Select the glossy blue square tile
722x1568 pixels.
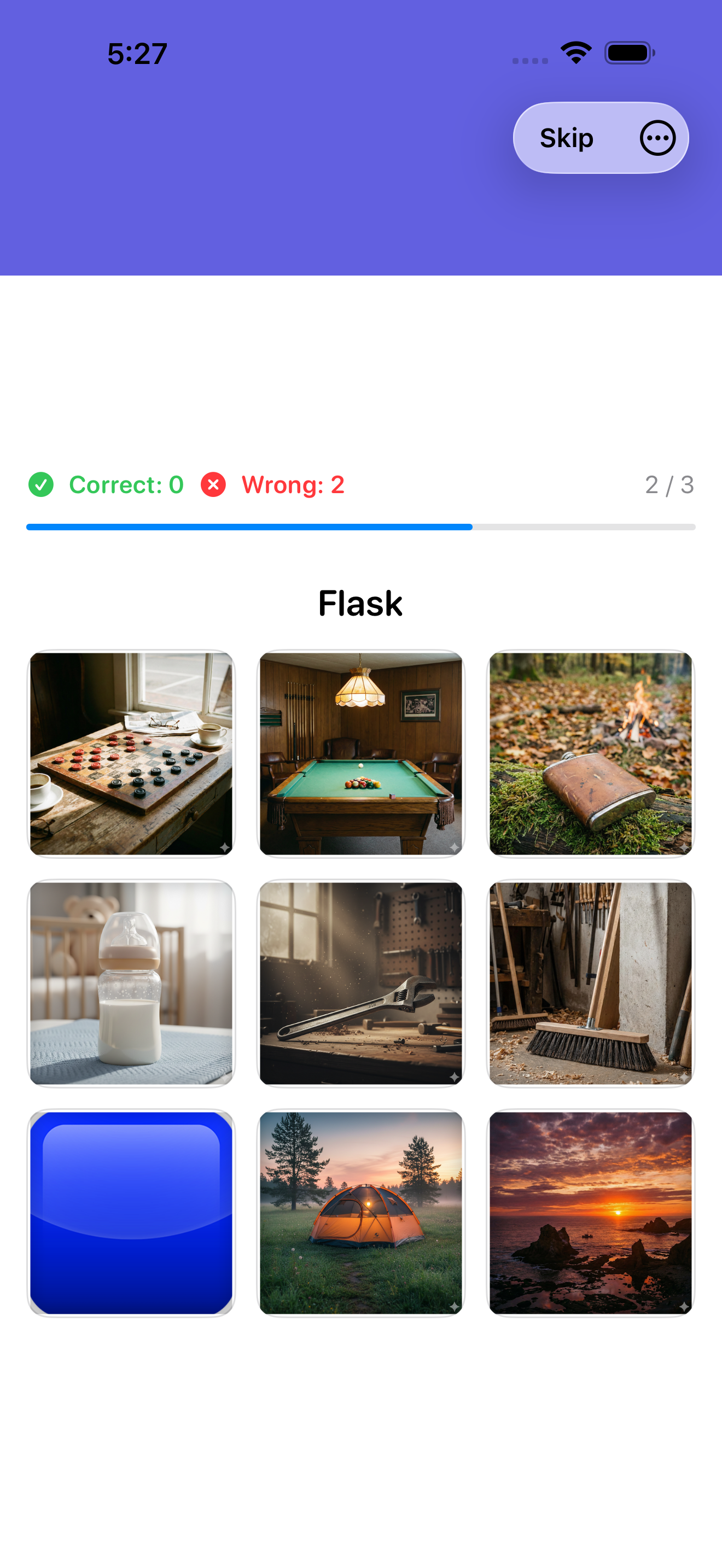(131, 1213)
